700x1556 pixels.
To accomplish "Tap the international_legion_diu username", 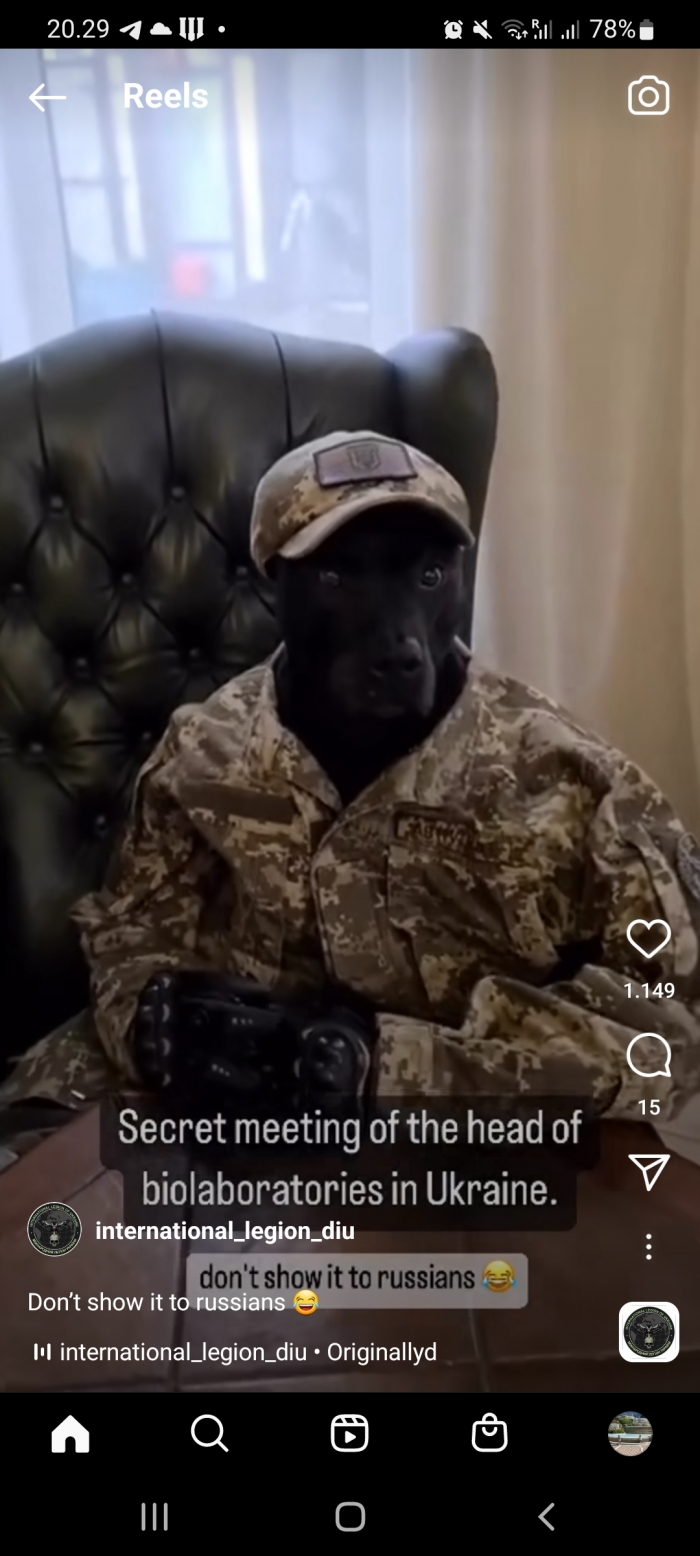I will pyautogui.click(x=224, y=1231).
